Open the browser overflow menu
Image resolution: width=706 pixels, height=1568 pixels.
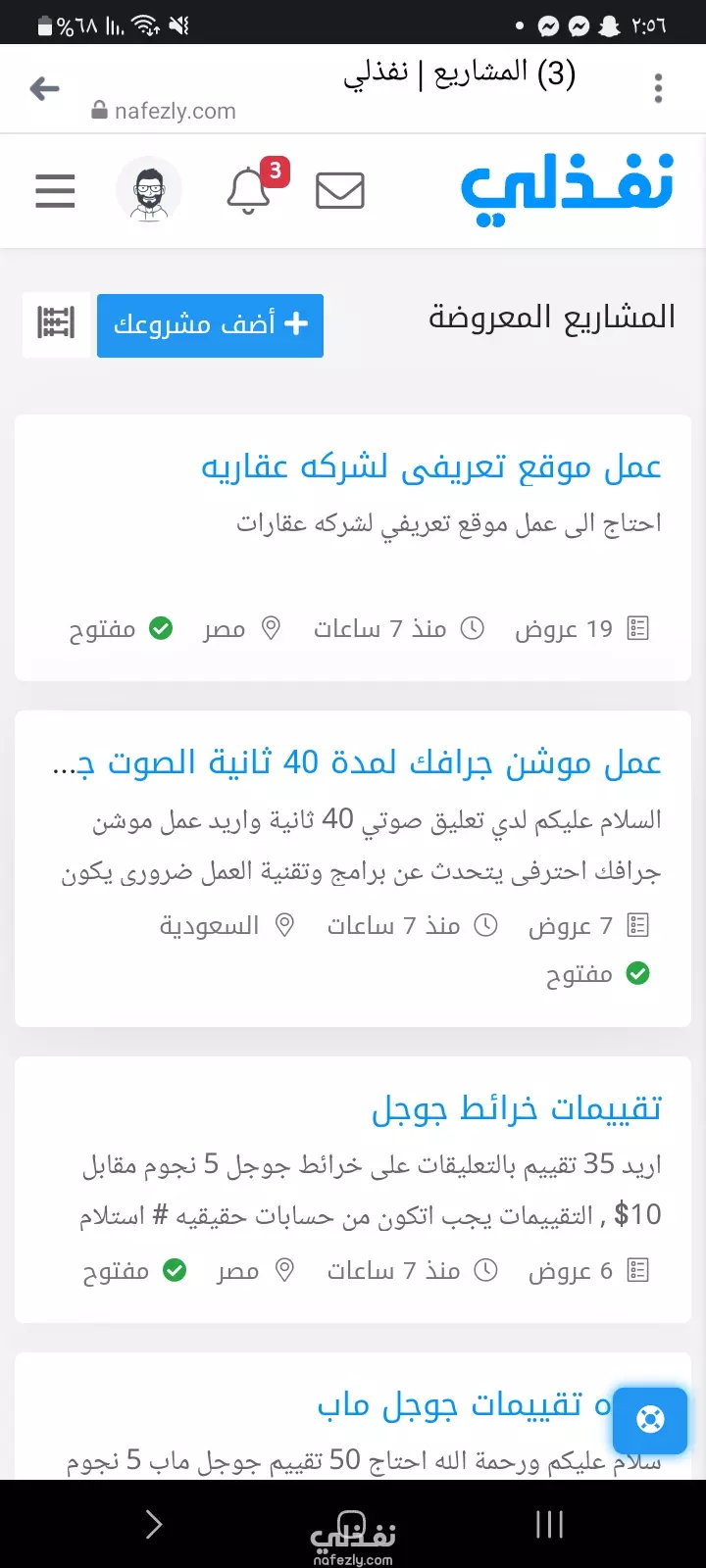pyautogui.click(x=658, y=88)
